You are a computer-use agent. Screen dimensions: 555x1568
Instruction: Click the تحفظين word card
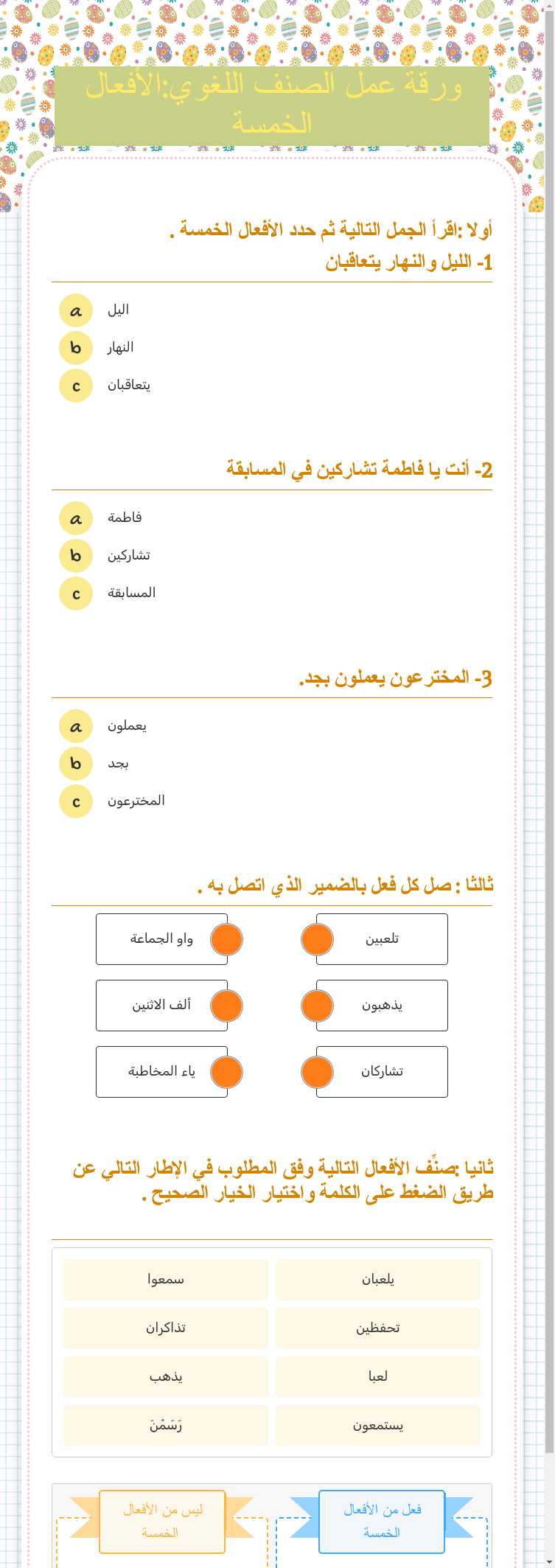[x=377, y=1328]
